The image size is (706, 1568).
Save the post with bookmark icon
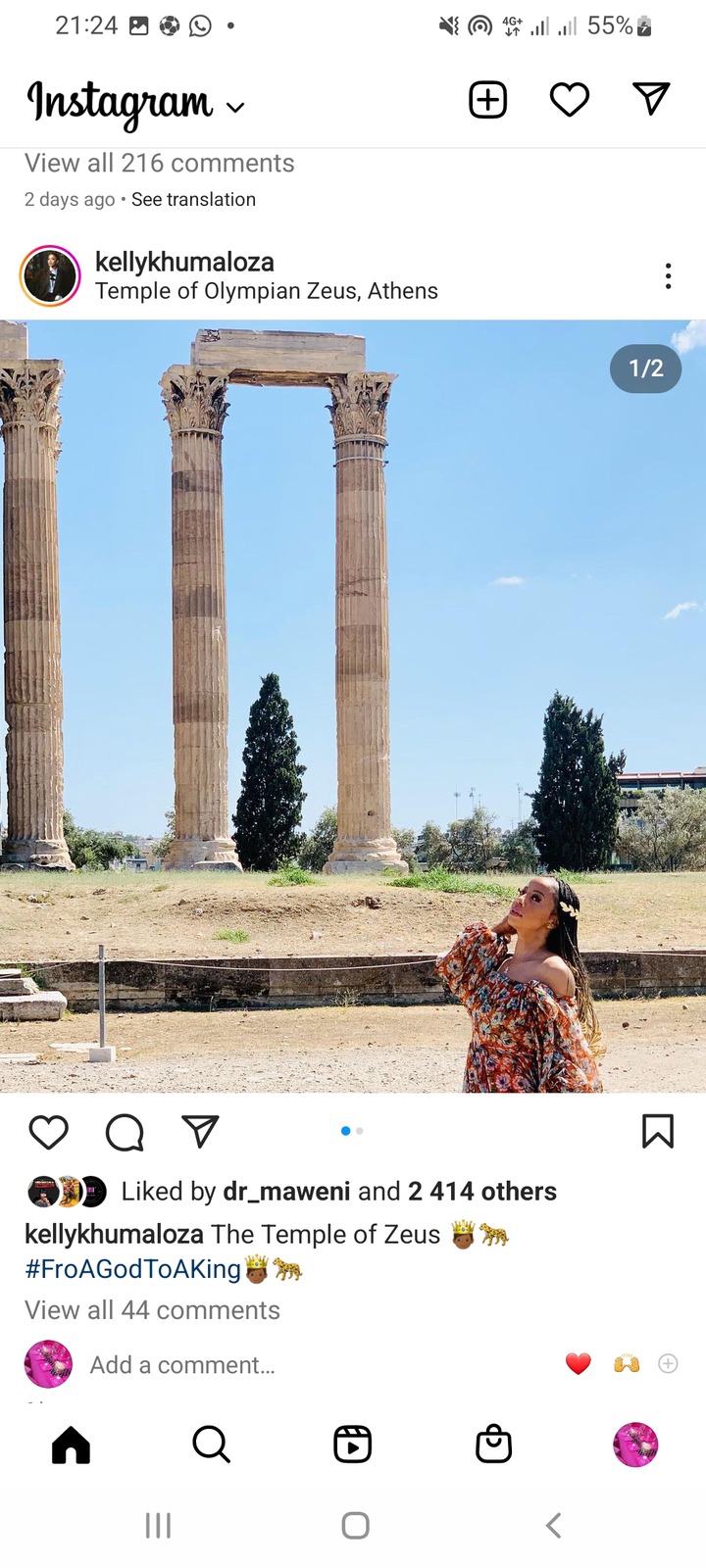(657, 1131)
